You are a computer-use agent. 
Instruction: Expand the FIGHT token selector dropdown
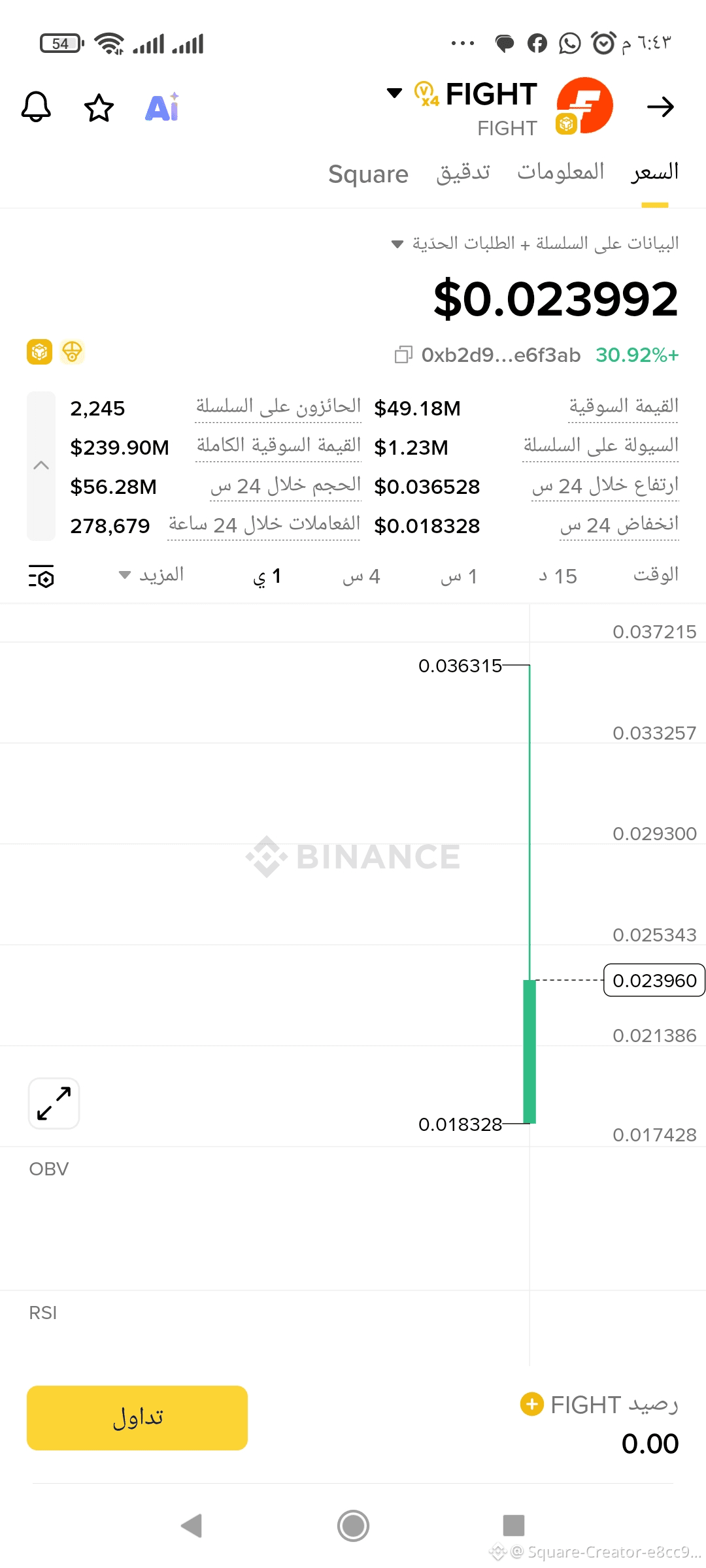pyautogui.click(x=394, y=93)
